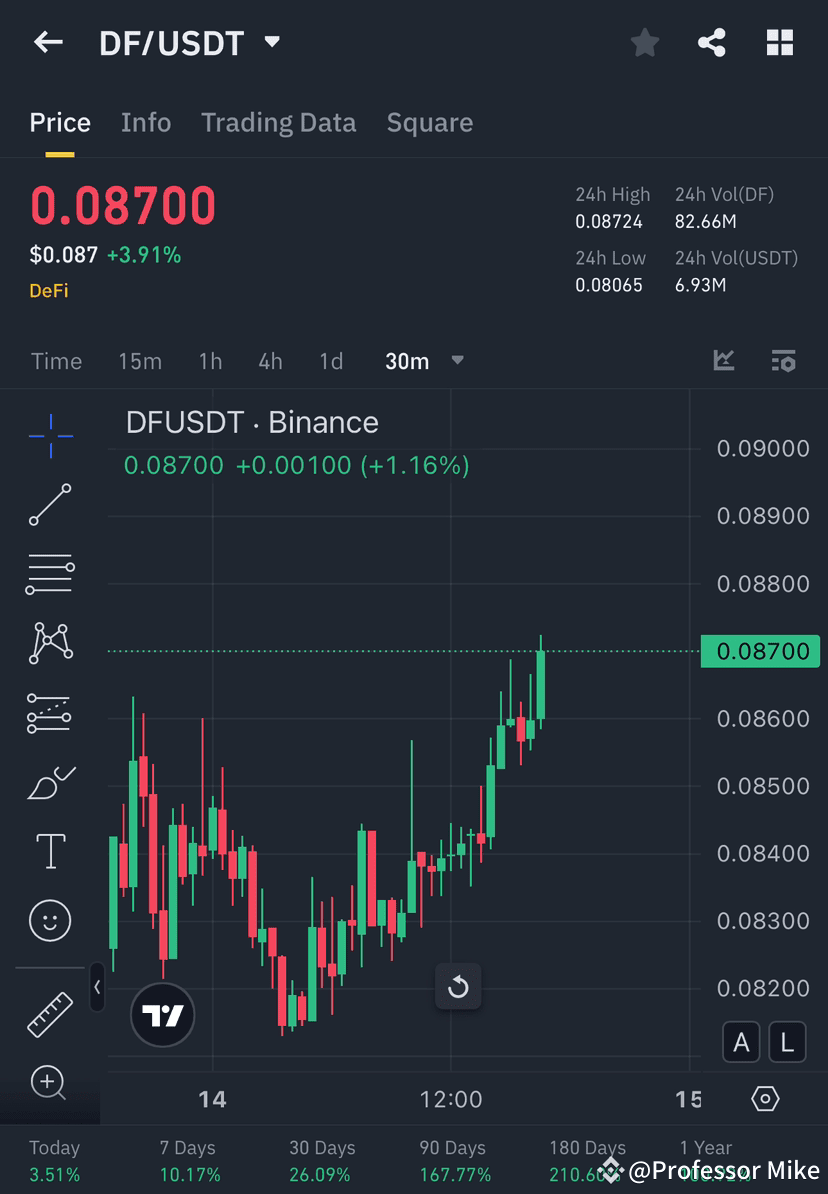Select the 4h timeframe

[270, 361]
